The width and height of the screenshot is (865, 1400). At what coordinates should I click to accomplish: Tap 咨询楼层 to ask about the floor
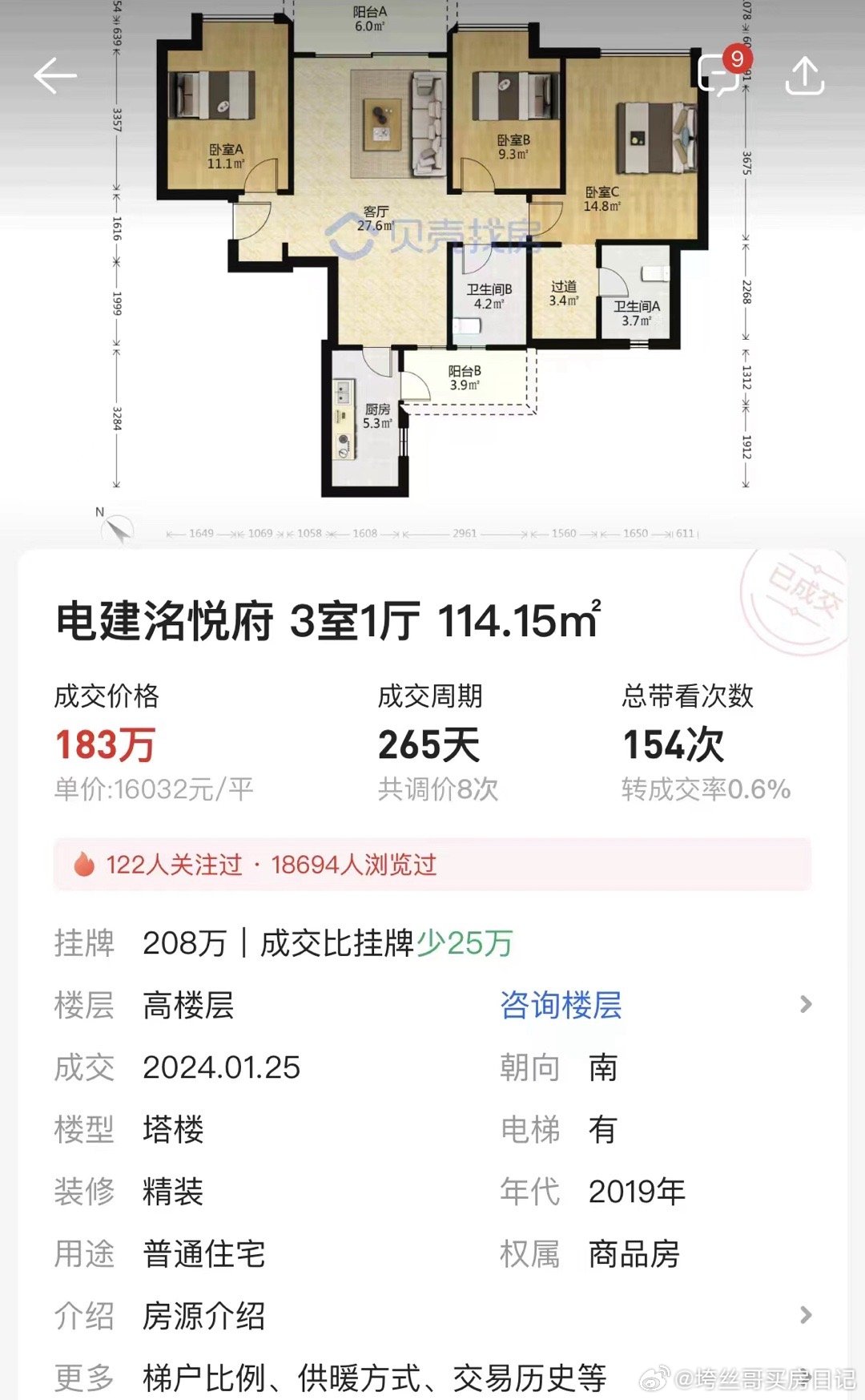pyautogui.click(x=561, y=1005)
